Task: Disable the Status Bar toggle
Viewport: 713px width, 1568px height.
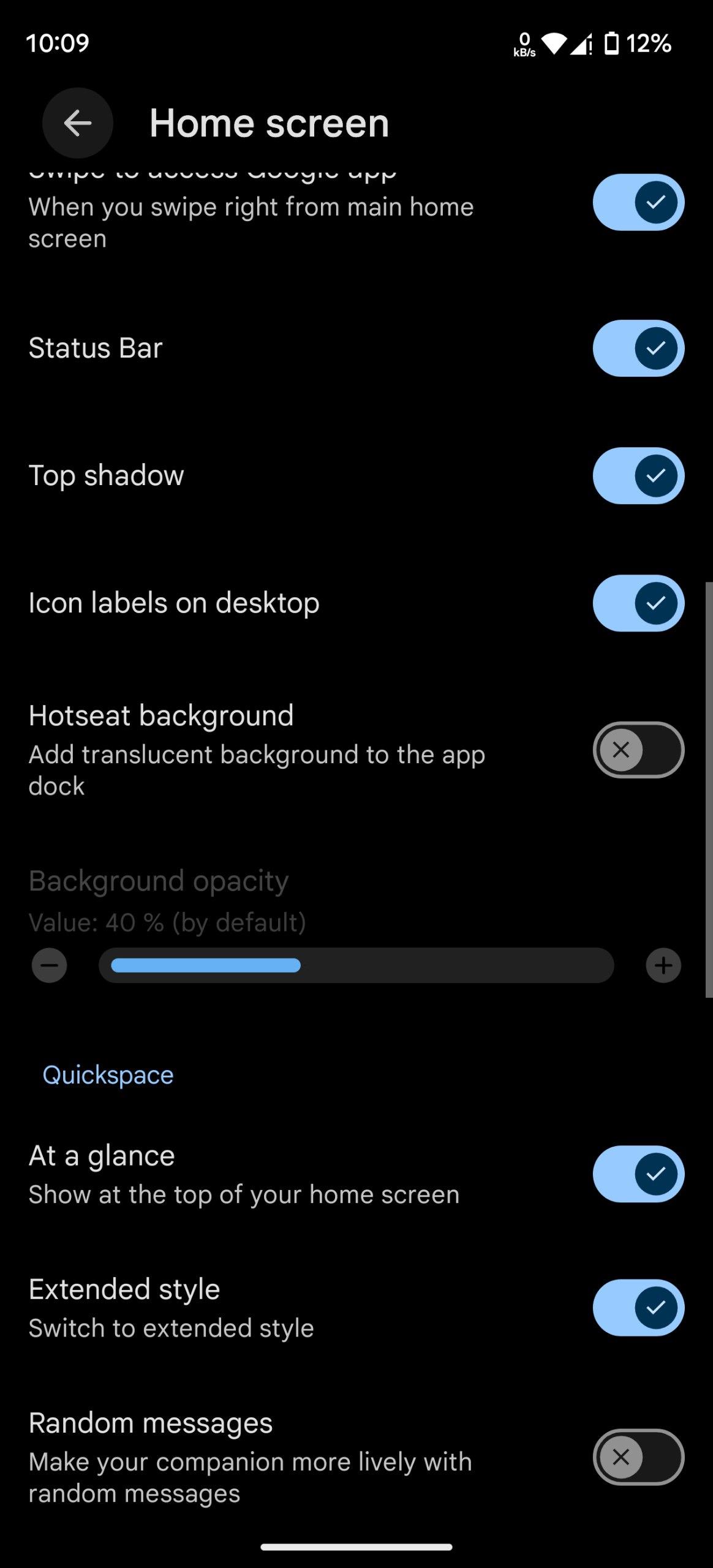Action: [638, 348]
